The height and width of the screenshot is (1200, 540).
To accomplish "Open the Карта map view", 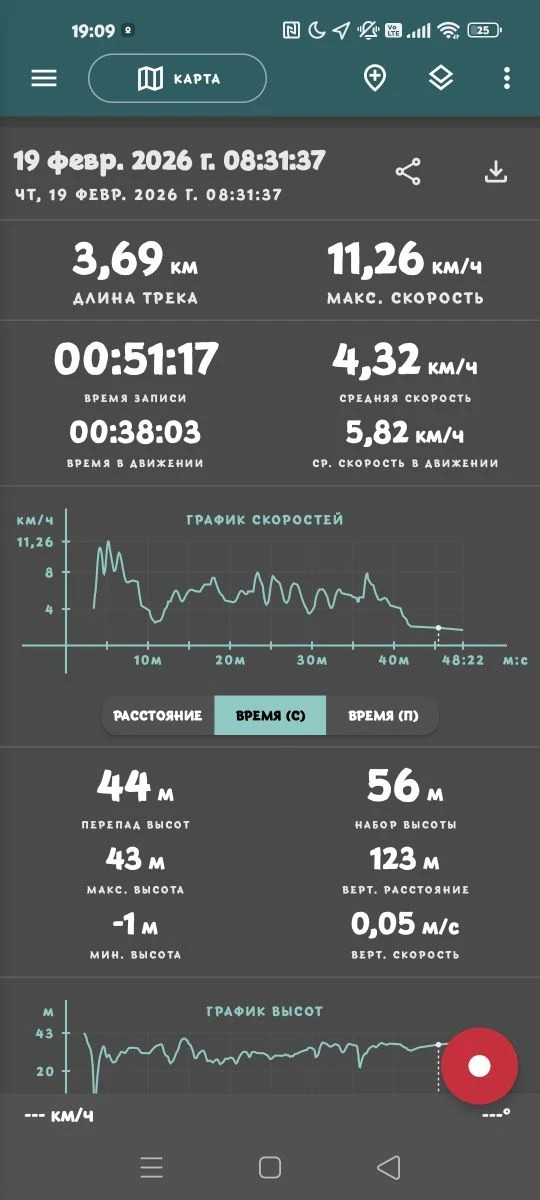I will pyautogui.click(x=178, y=79).
